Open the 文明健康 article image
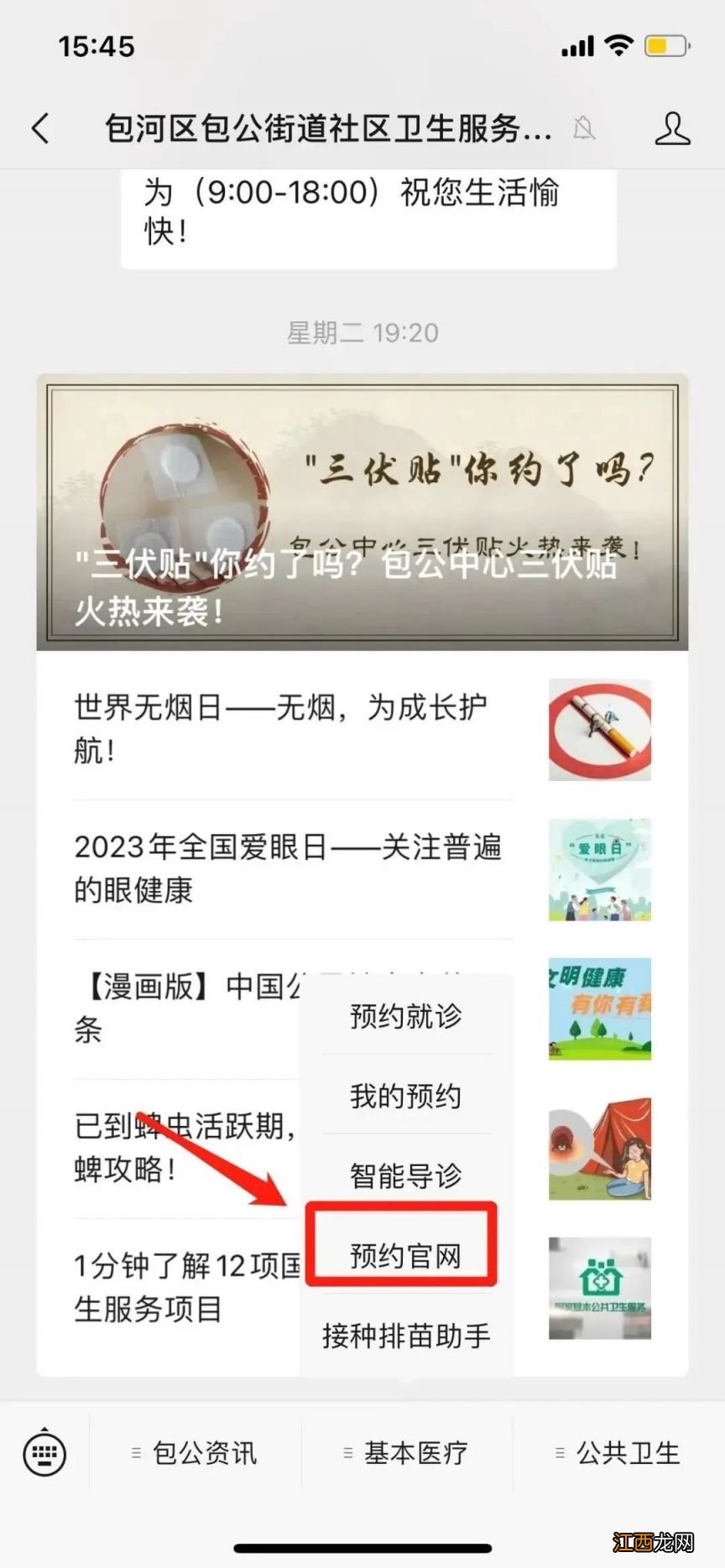The width and height of the screenshot is (725, 1568). click(x=599, y=1009)
